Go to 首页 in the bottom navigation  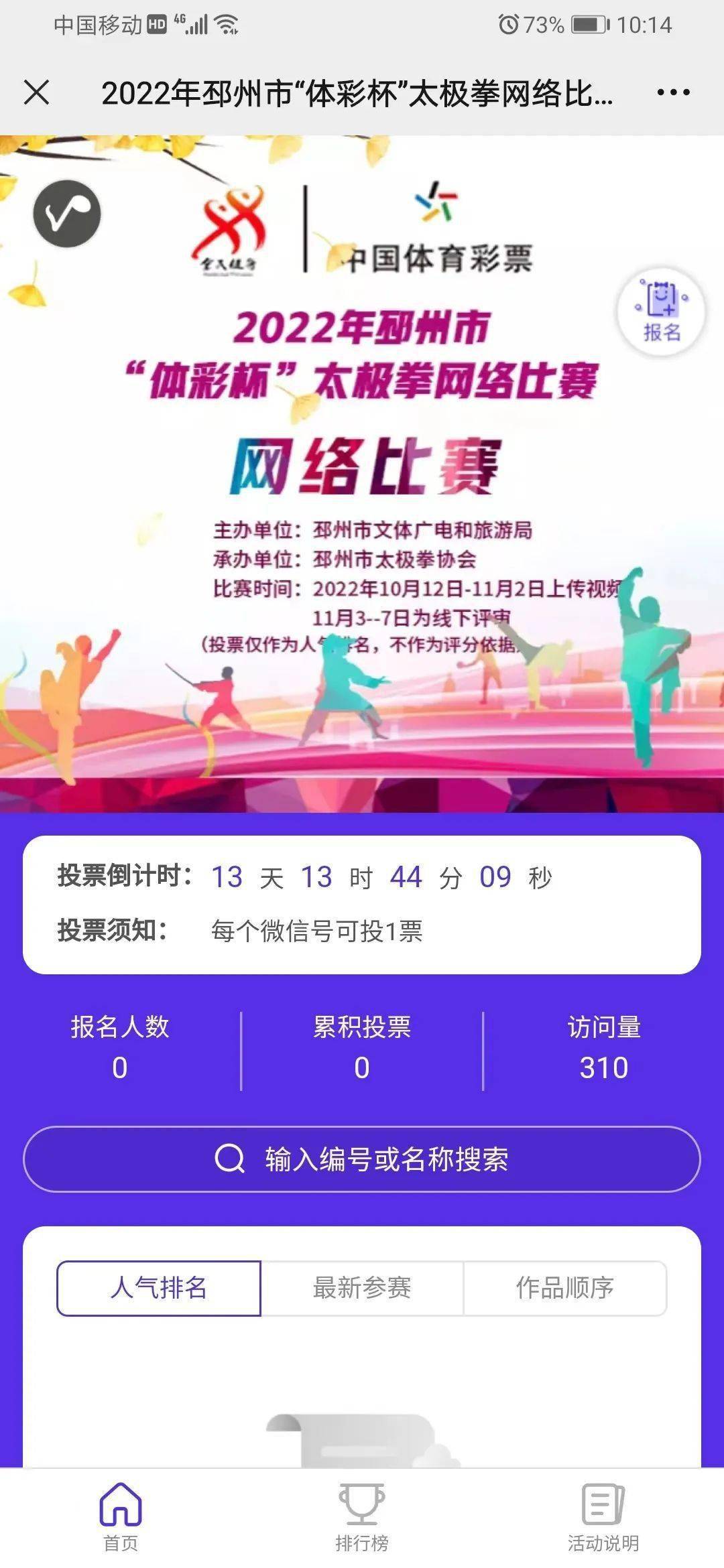point(121,1517)
